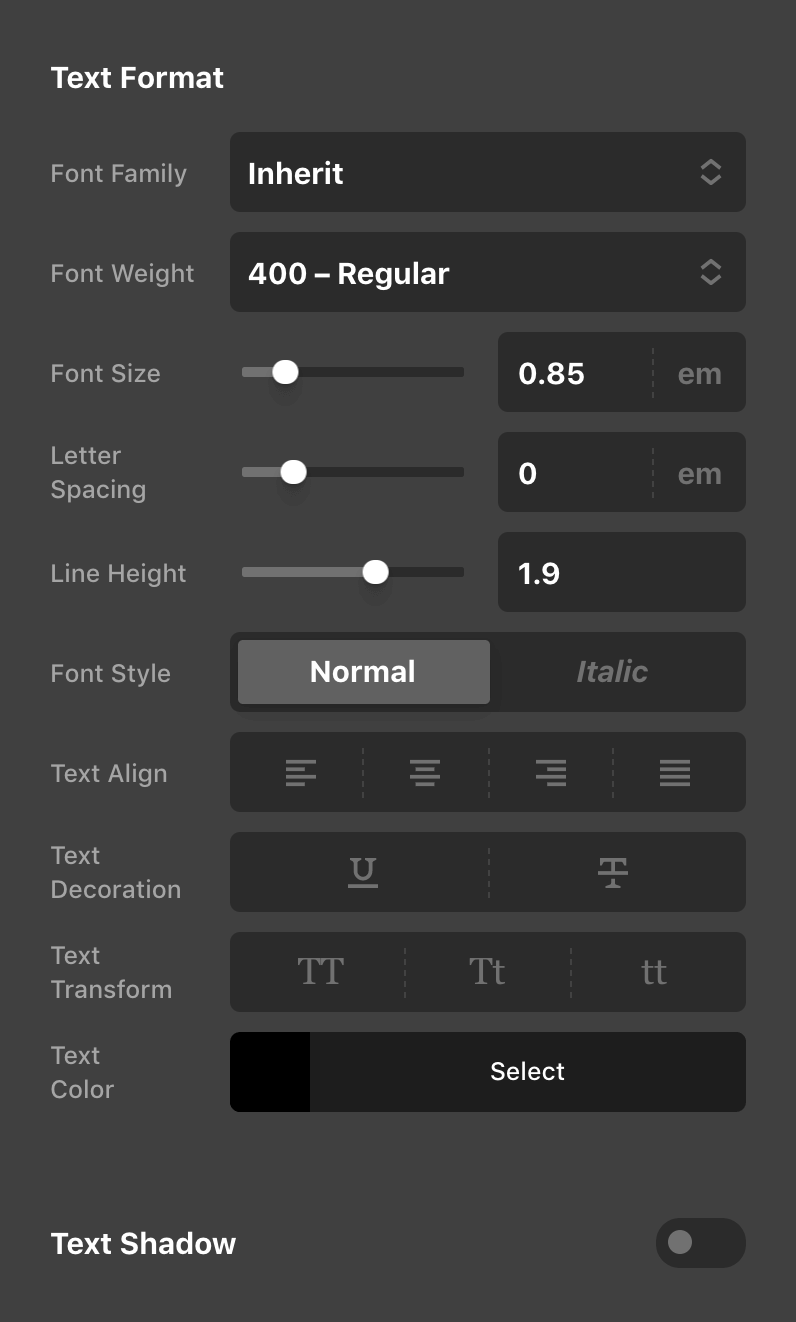Image resolution: width=796 pixels, height=1322 pixels.
Task: Enable the Text Shadow toggle
Action: [700, 1243]
